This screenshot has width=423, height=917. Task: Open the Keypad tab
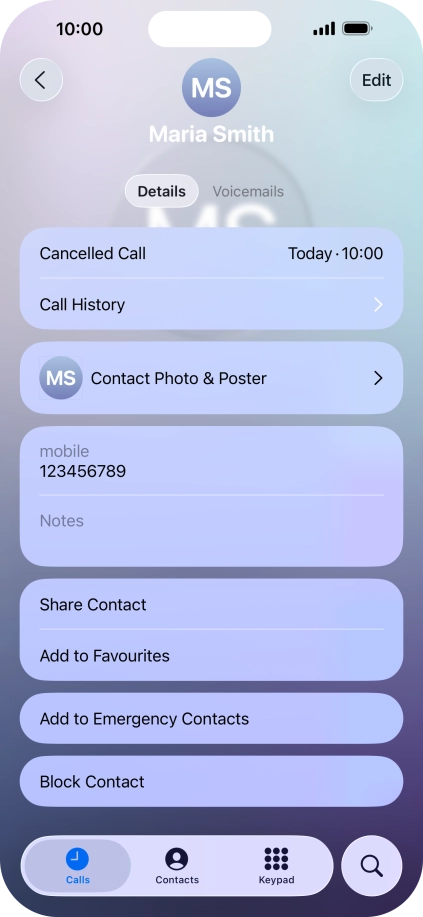pyautogui.click(x=276, y=866)
